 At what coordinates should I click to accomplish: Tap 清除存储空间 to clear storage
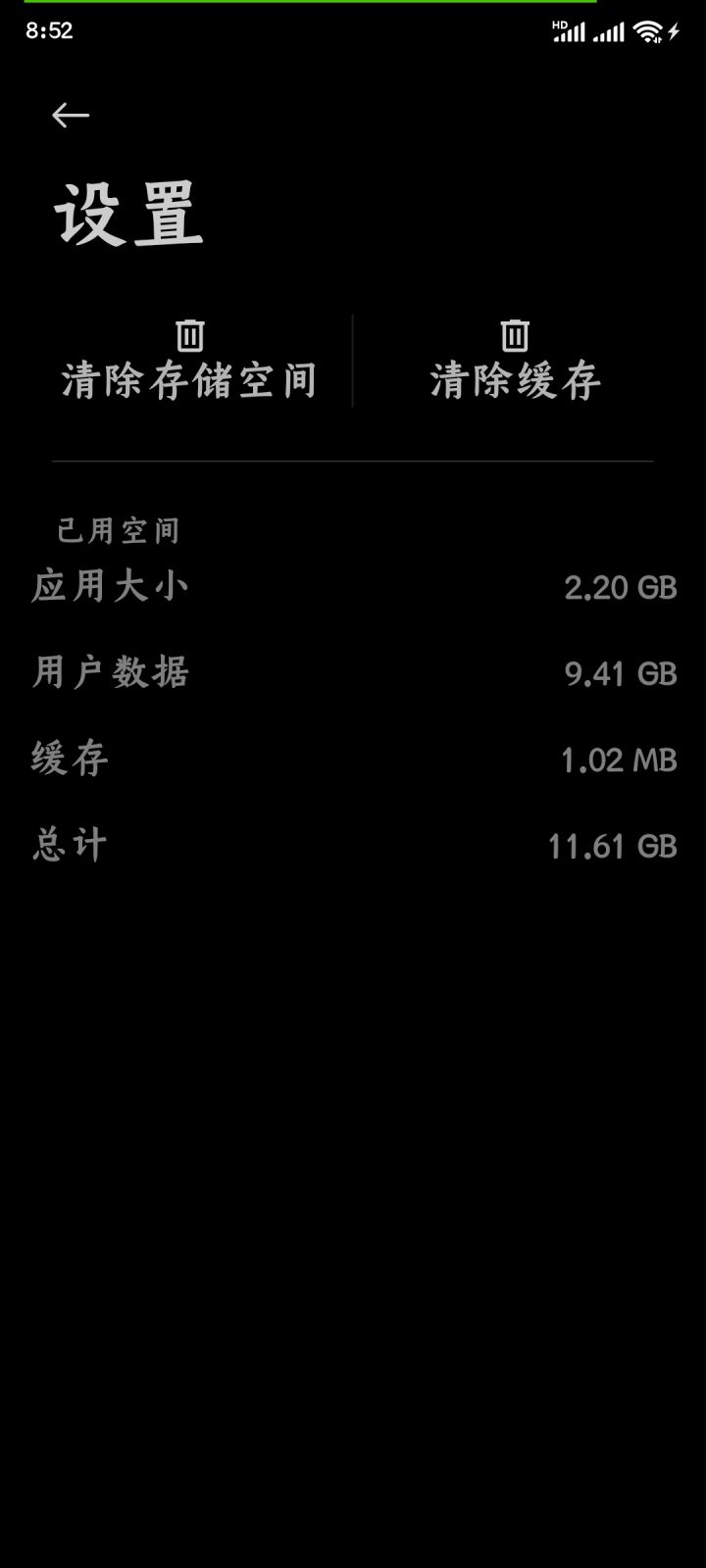pos(189,361)
